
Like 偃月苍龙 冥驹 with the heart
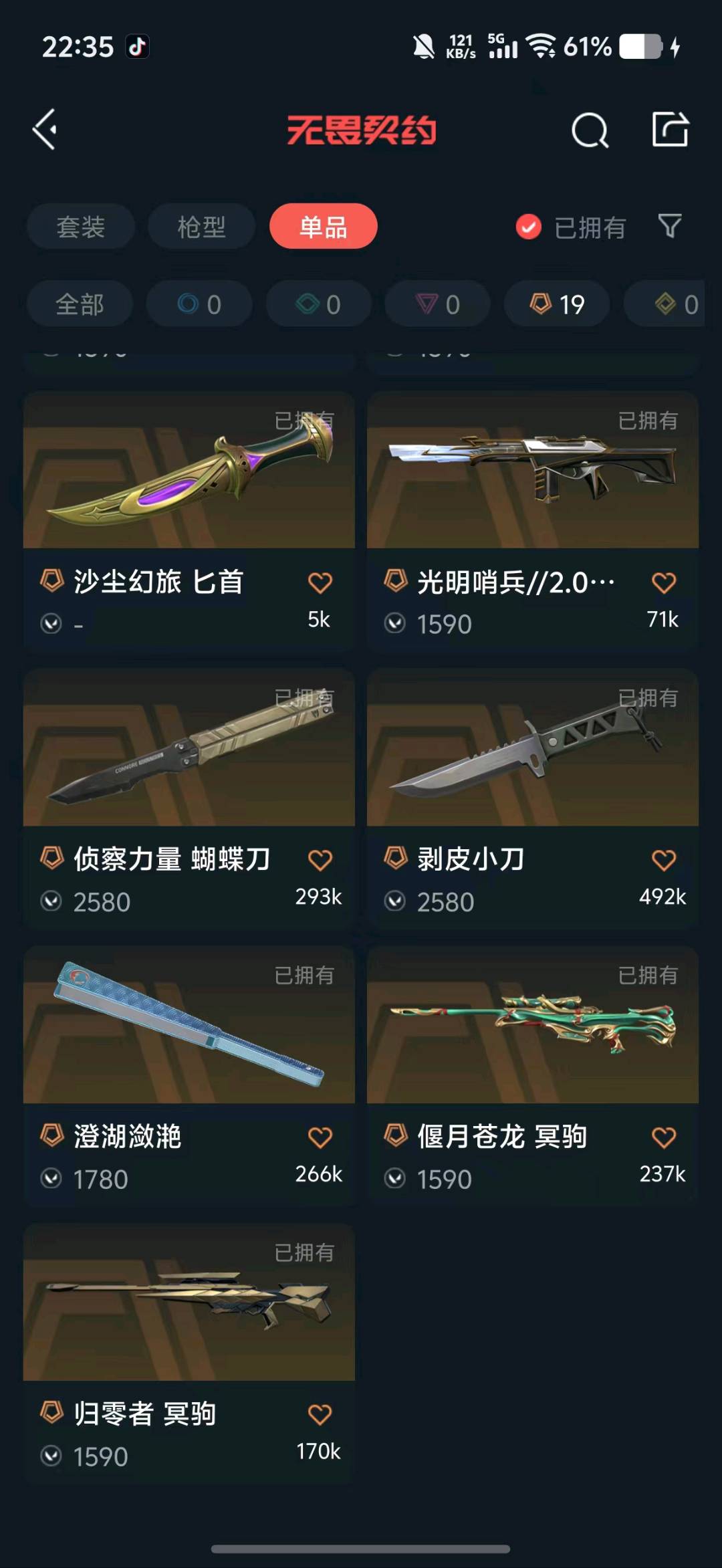tap(663, 1137)
